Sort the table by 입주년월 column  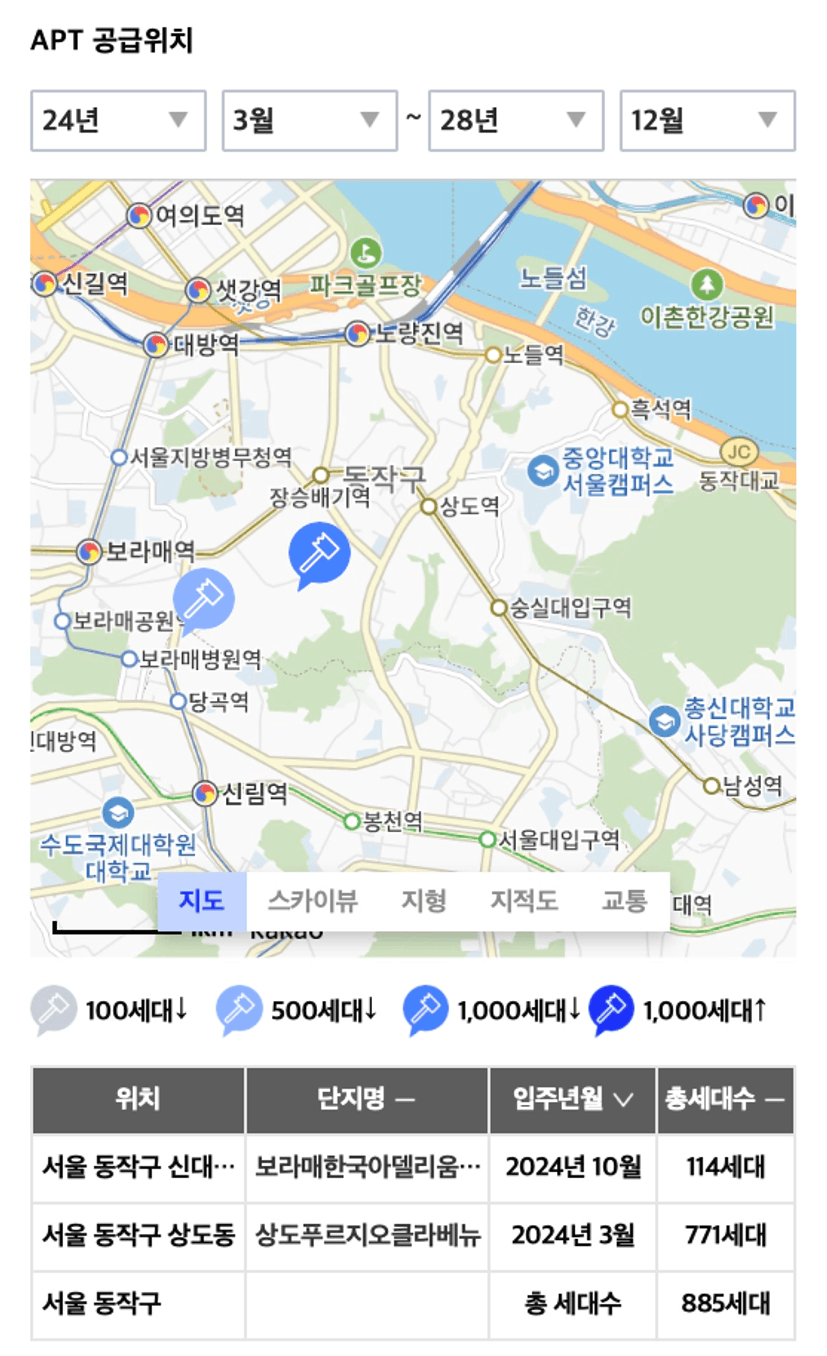tap(573, 1100)
